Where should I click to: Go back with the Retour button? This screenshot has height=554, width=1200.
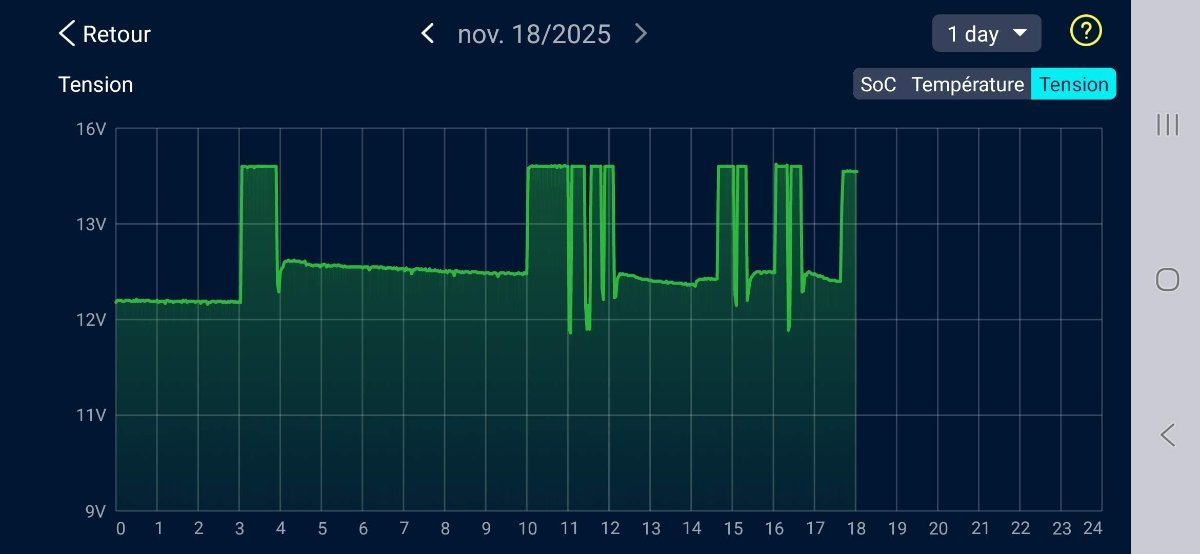[104, 34]
